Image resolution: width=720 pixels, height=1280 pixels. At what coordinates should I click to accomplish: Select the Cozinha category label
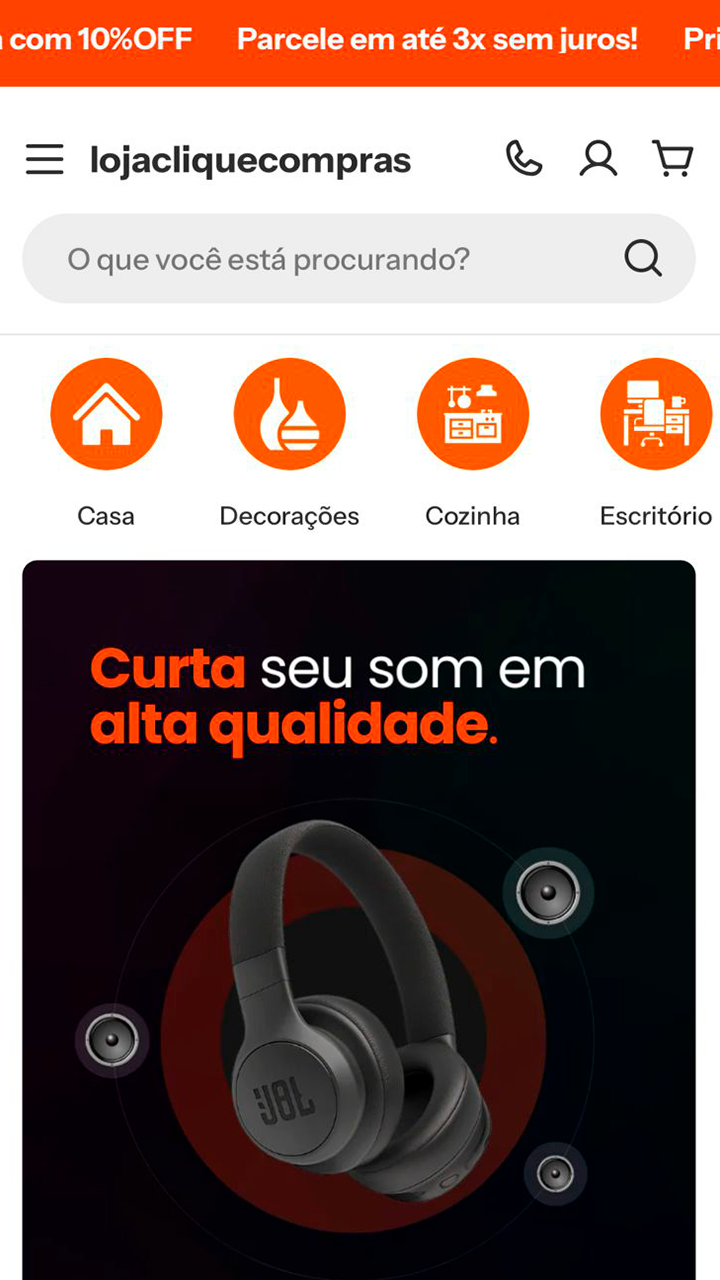[472, 515]
